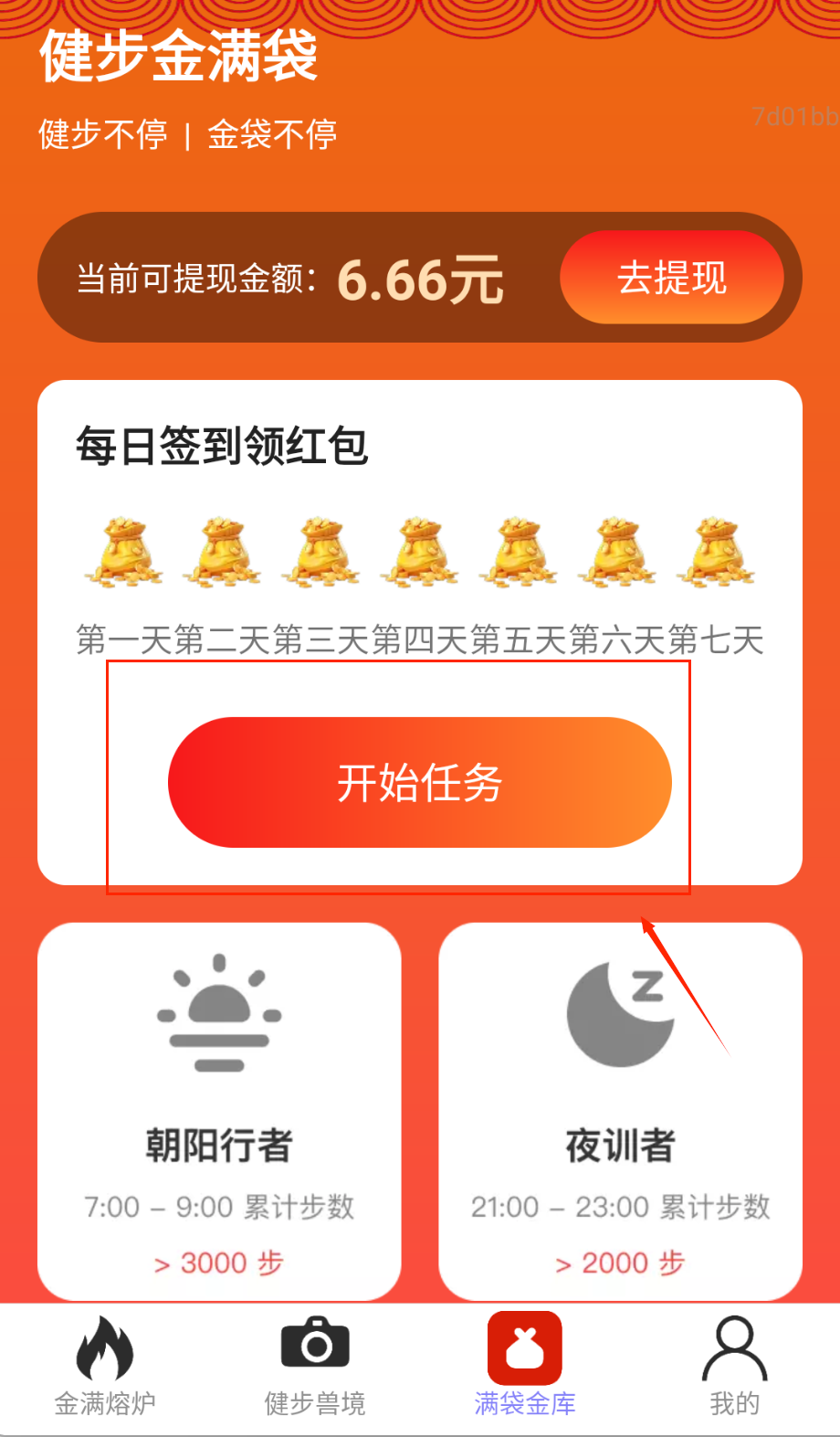
Task: Tap the 去提现 withdraw button
Action: coord(671,277)
